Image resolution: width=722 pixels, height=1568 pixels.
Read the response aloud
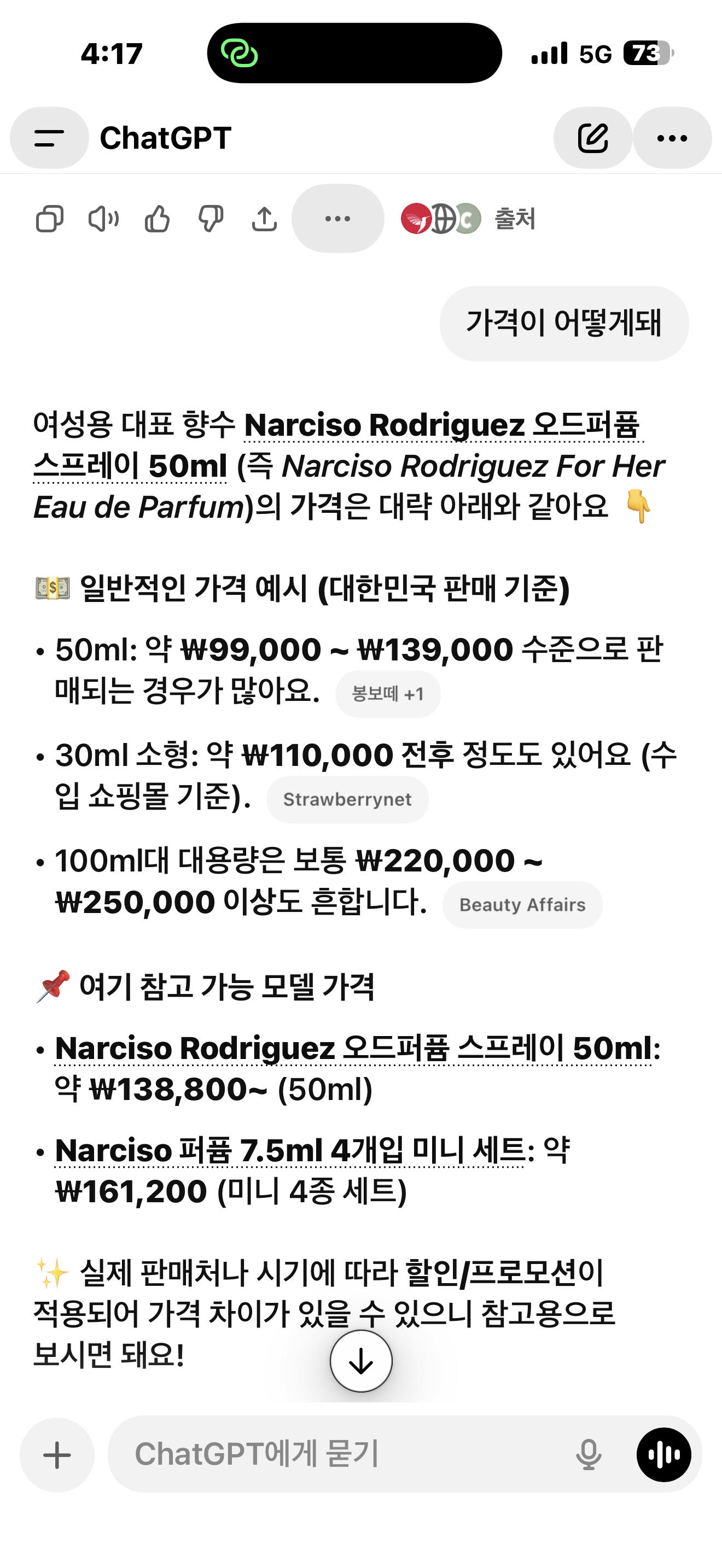[103, 219]
